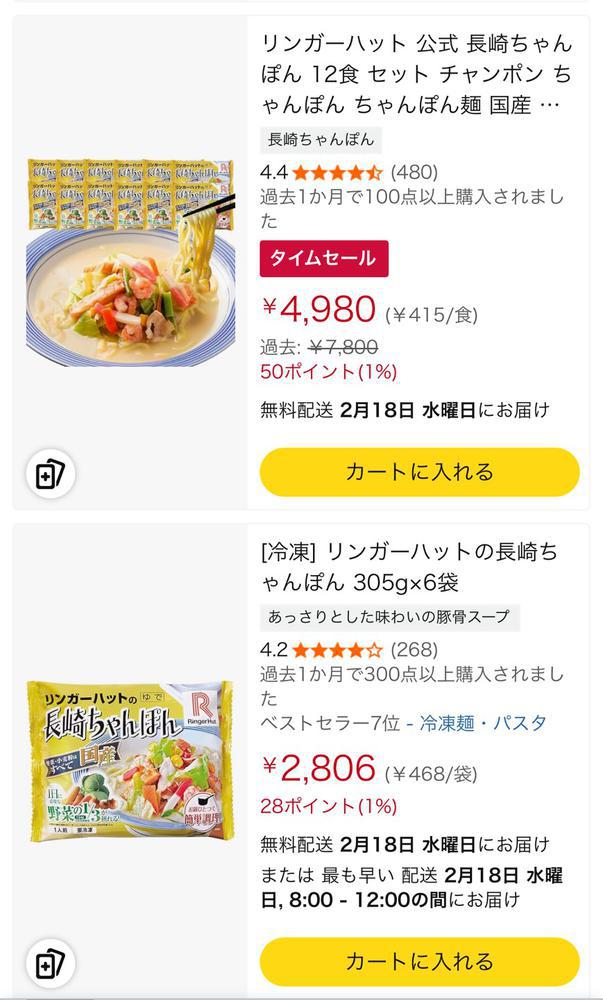
Task: Add the 冷凍 305g×6袋 product to cart
Action: coord(419,962)
